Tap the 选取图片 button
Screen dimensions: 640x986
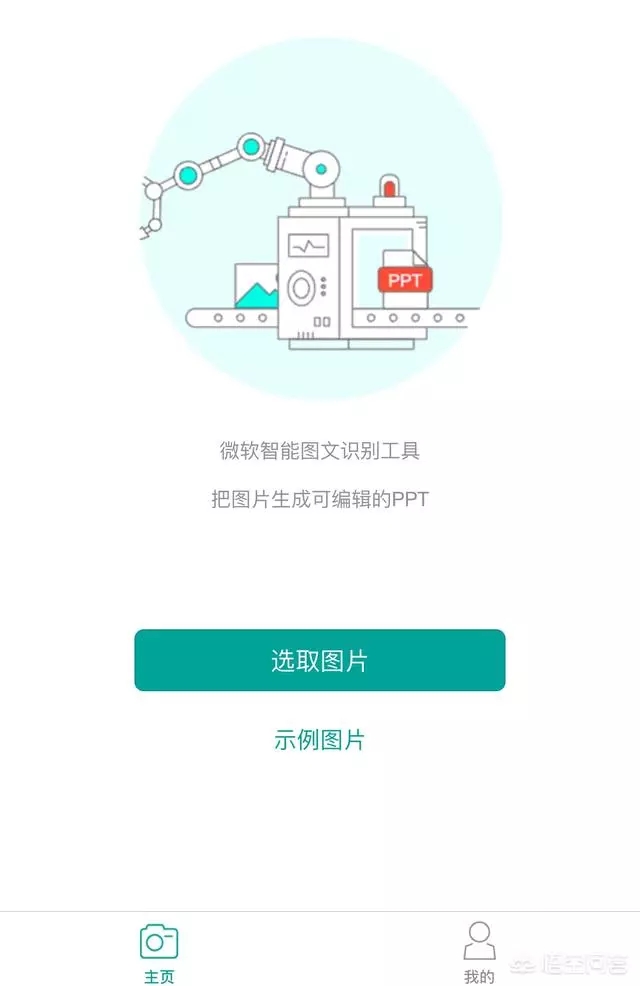[x=319, y=660]
